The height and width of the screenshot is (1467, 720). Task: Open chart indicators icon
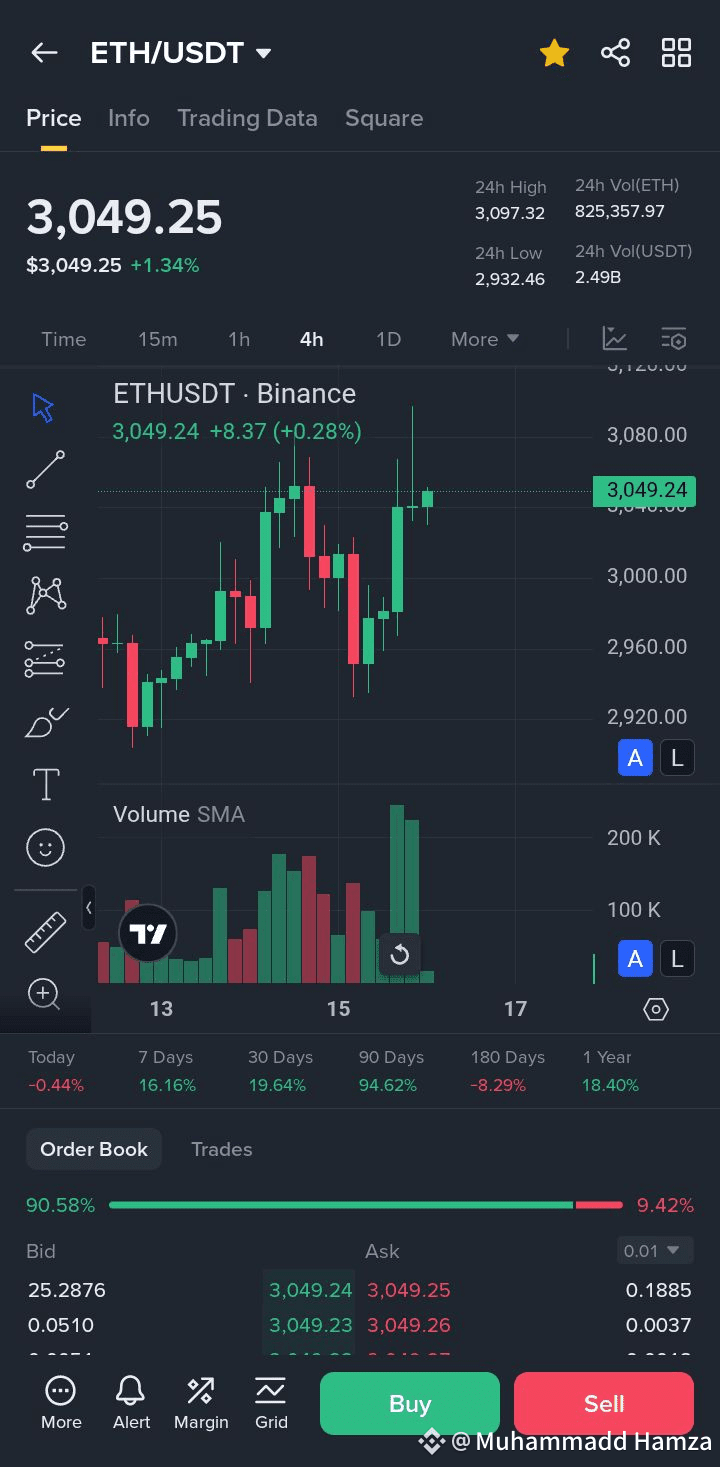click(x=615, y=339)
